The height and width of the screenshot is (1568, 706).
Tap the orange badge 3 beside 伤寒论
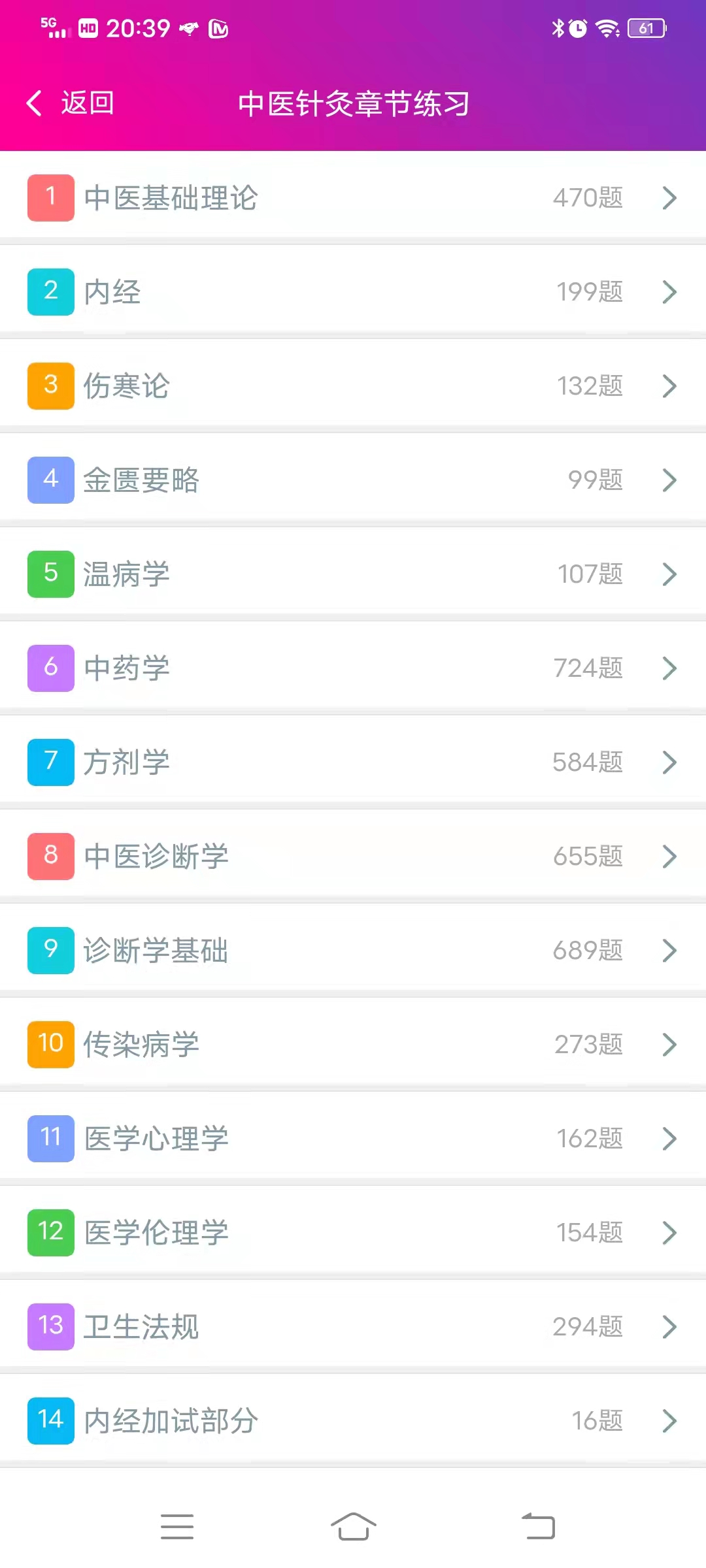coord(50,386)
